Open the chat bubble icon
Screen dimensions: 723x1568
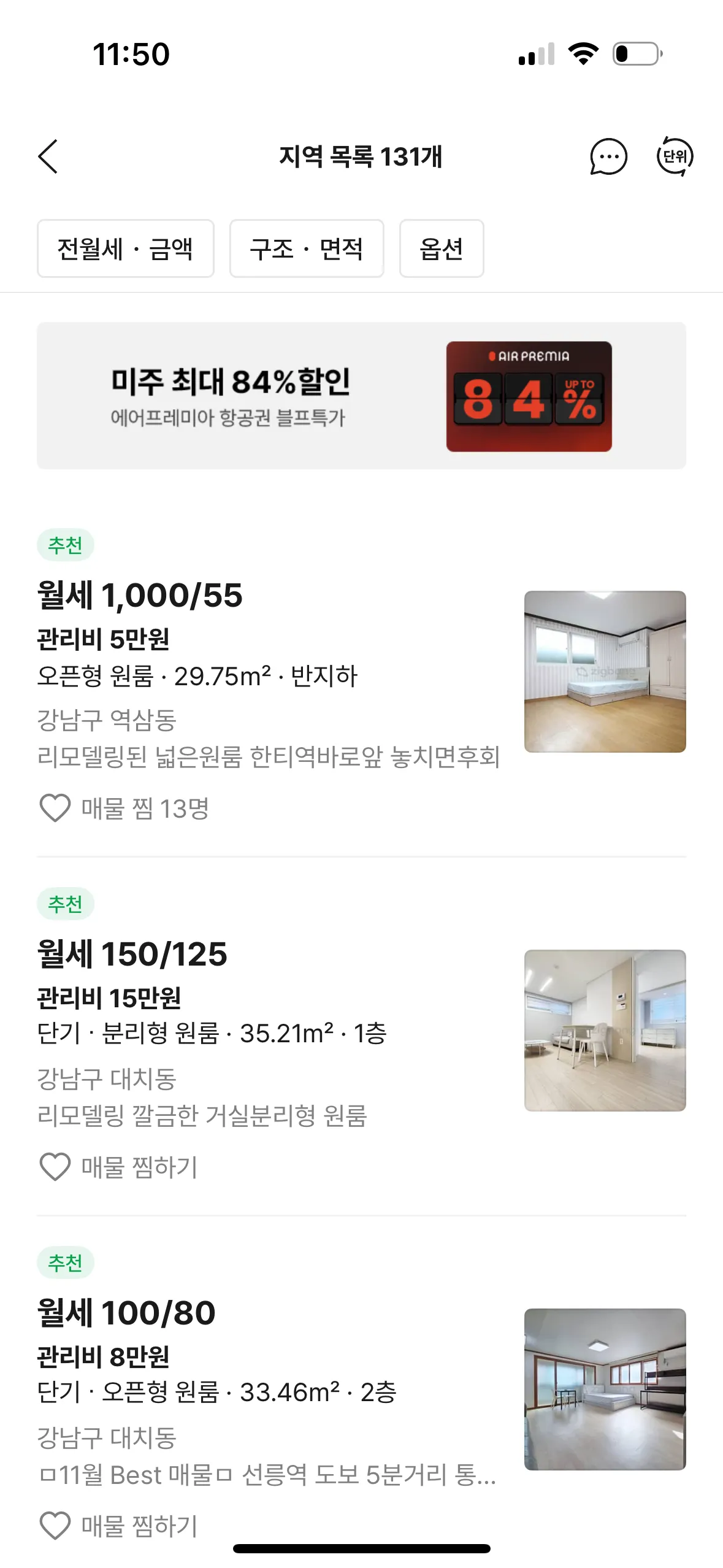608,156
